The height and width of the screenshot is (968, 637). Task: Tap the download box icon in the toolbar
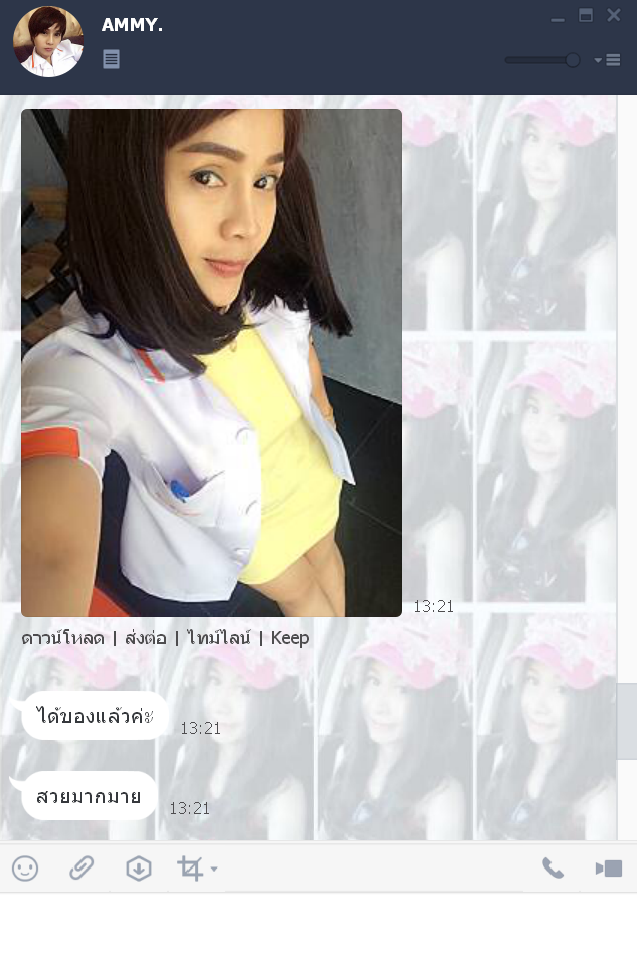pyautogui.click(x=138, y=868)
